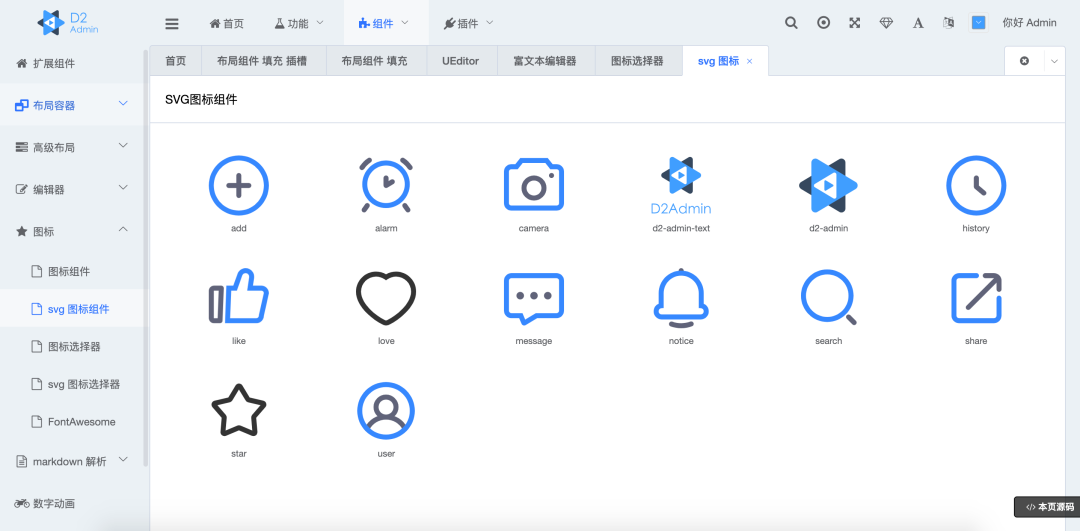Open 数字动画 in the sidebar
The width and height of the screenshot is (1080, 531).
click(54, 503)
